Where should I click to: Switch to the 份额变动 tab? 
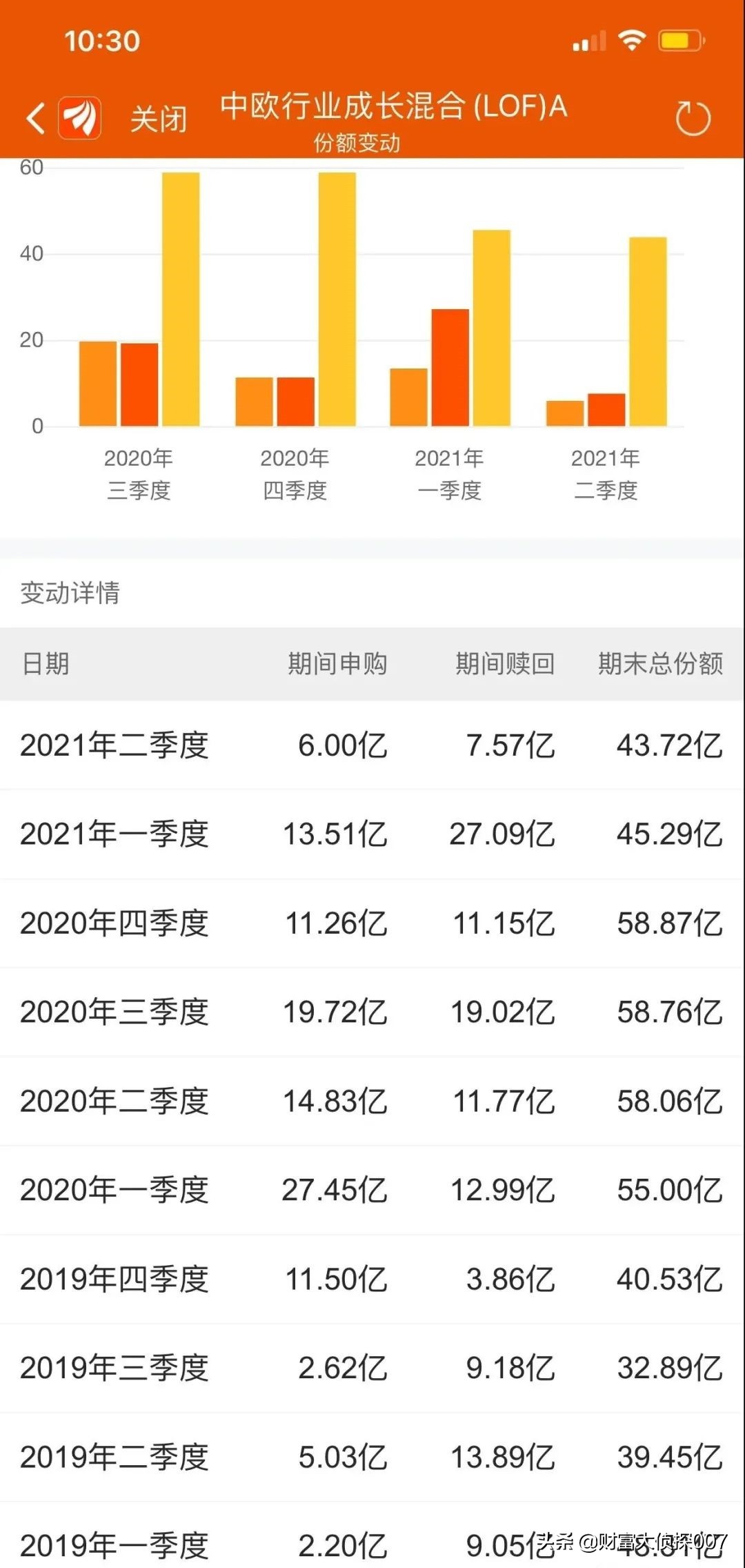(359, 143)
